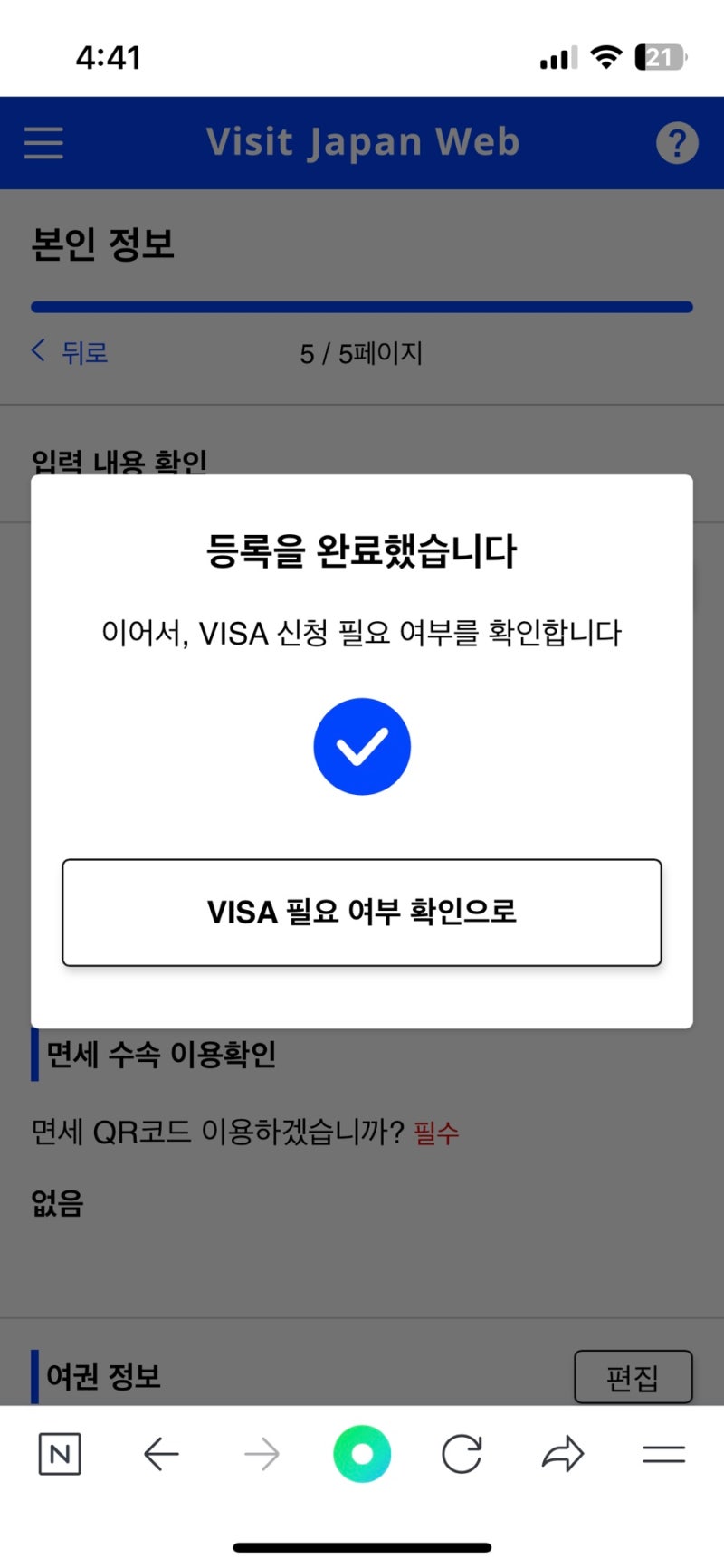
Task: Reload the page with the refresh icon
Action: pyautogui.click(x=462, y=1454)
